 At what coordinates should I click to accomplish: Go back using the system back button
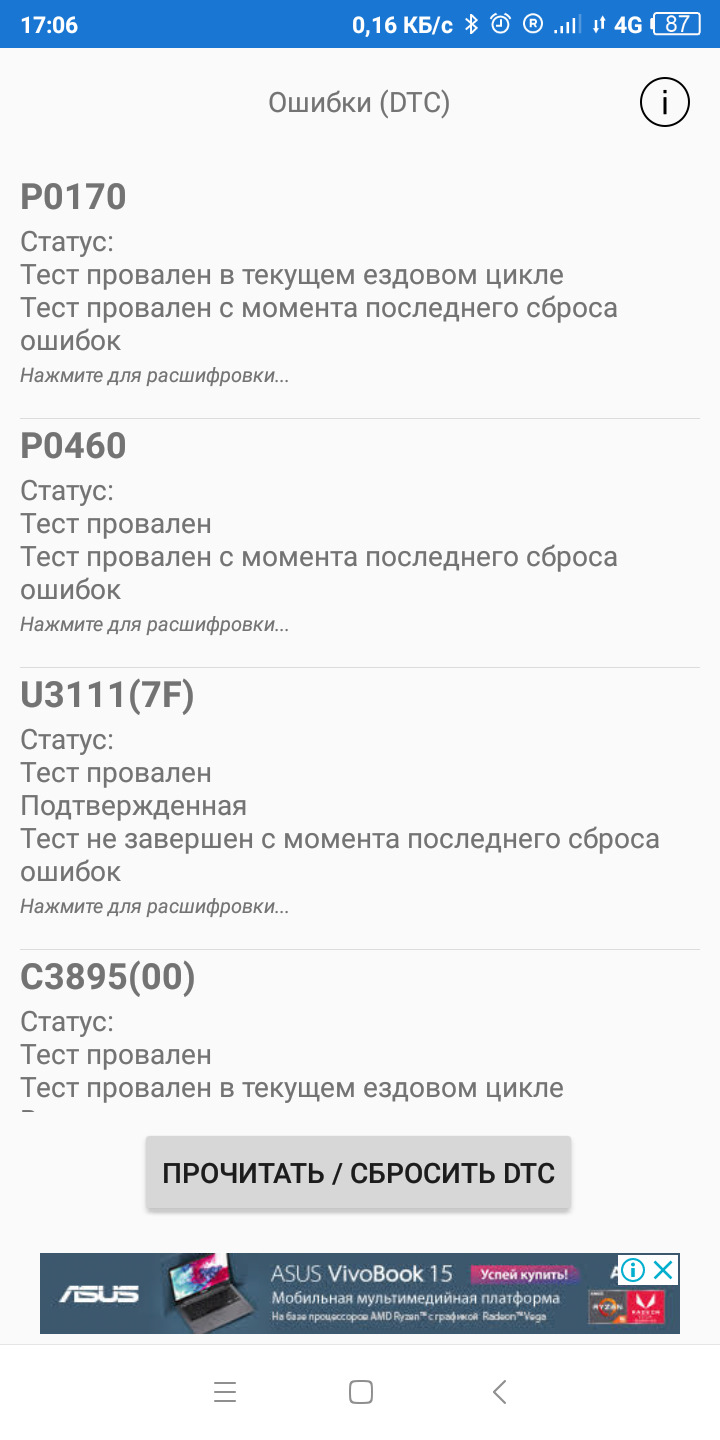point(500,1391)
